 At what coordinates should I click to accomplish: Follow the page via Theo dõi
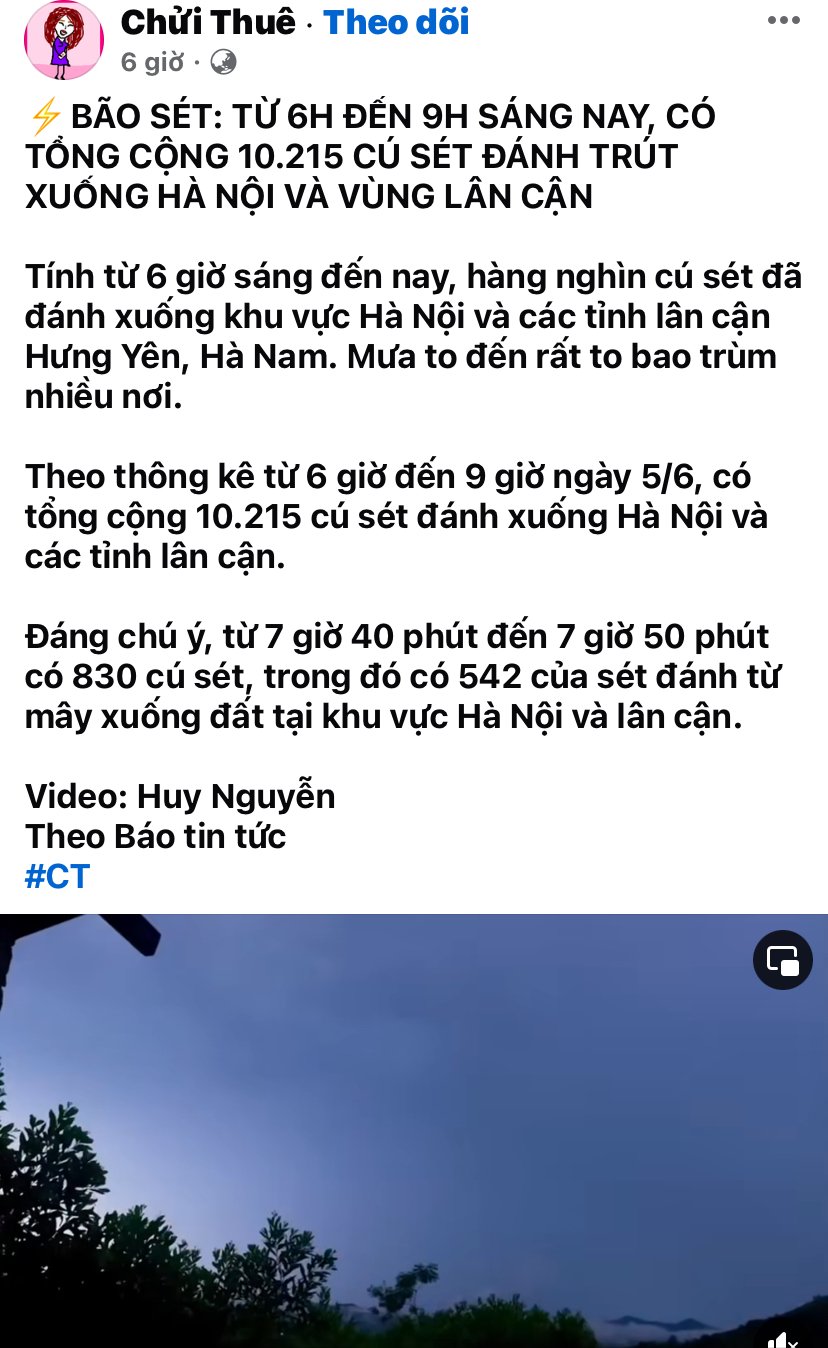tap(396, 22)
